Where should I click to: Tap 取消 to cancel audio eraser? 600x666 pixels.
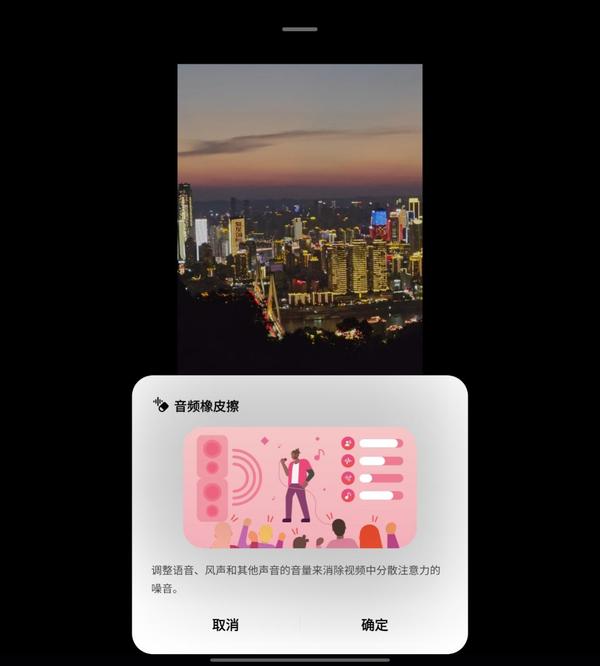225,625
